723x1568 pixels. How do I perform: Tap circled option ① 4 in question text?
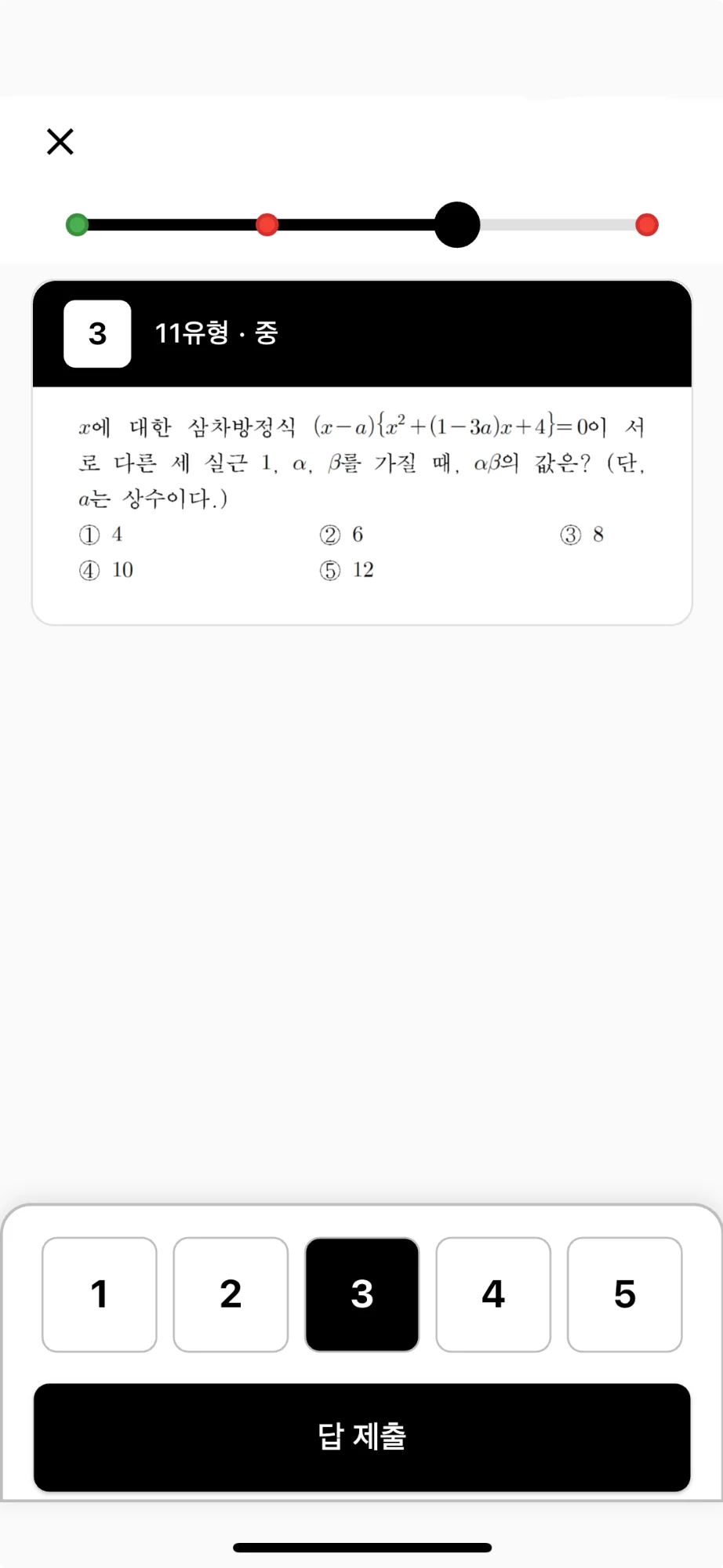[100, 535]
